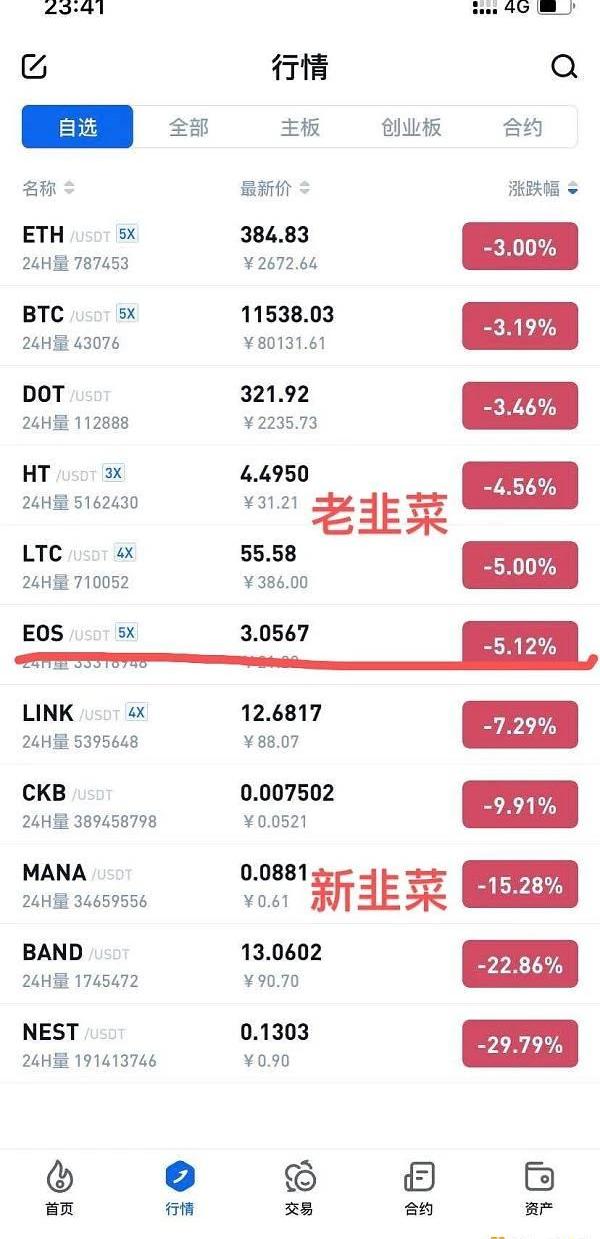This screenshot has height=1239, width=600.
Task: Open the search magnifier icon
Action: pos(564,67)
